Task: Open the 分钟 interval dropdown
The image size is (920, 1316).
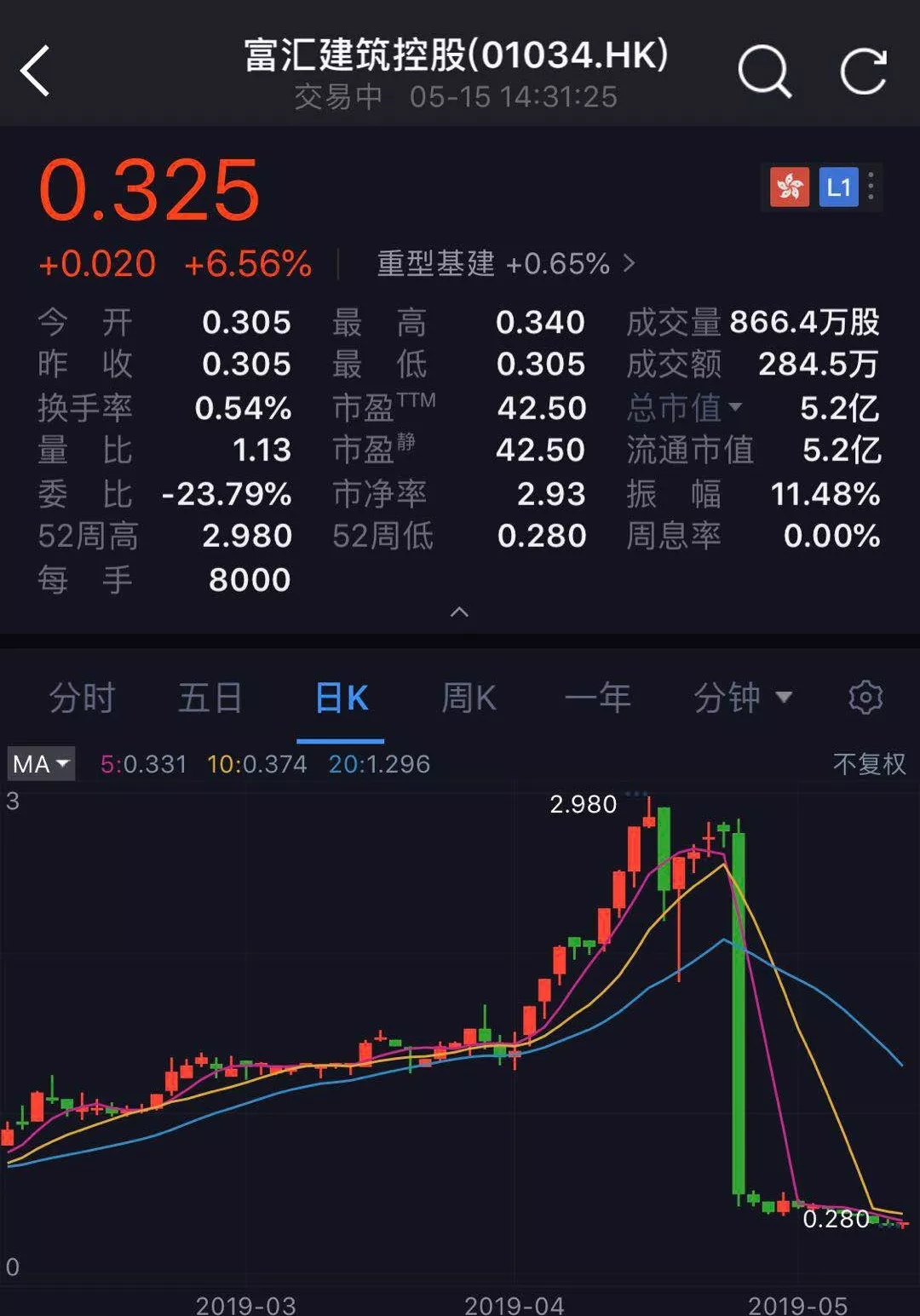Action: click(742, 698)
